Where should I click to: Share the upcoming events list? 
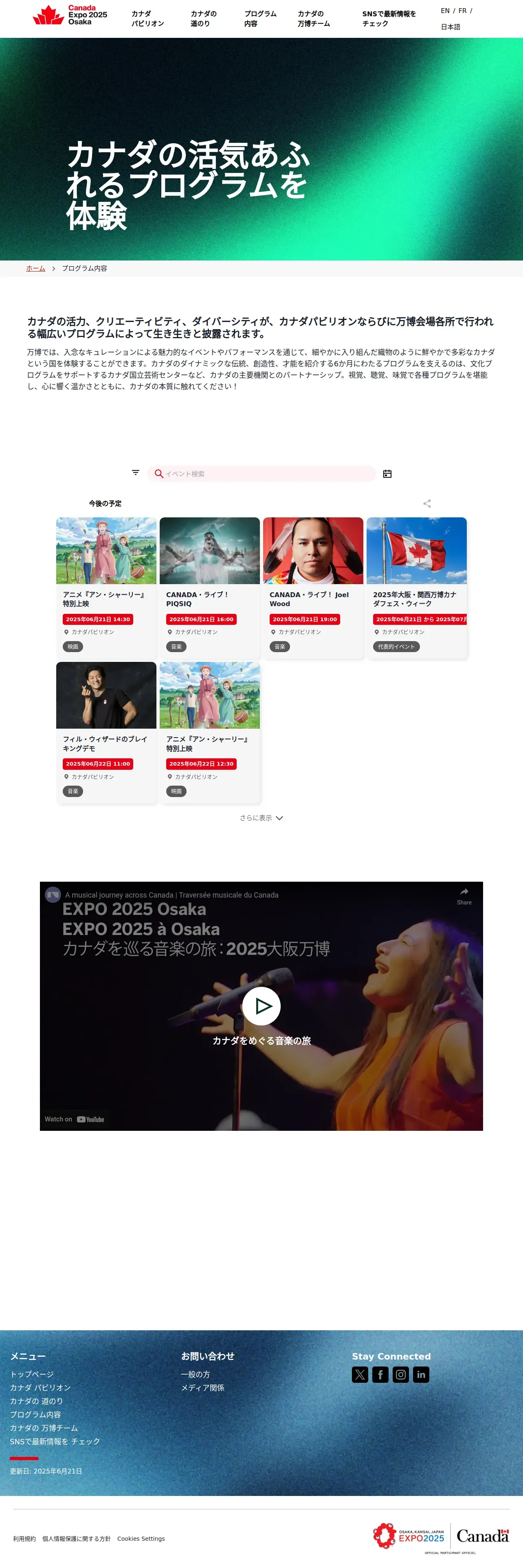[427, 504]
